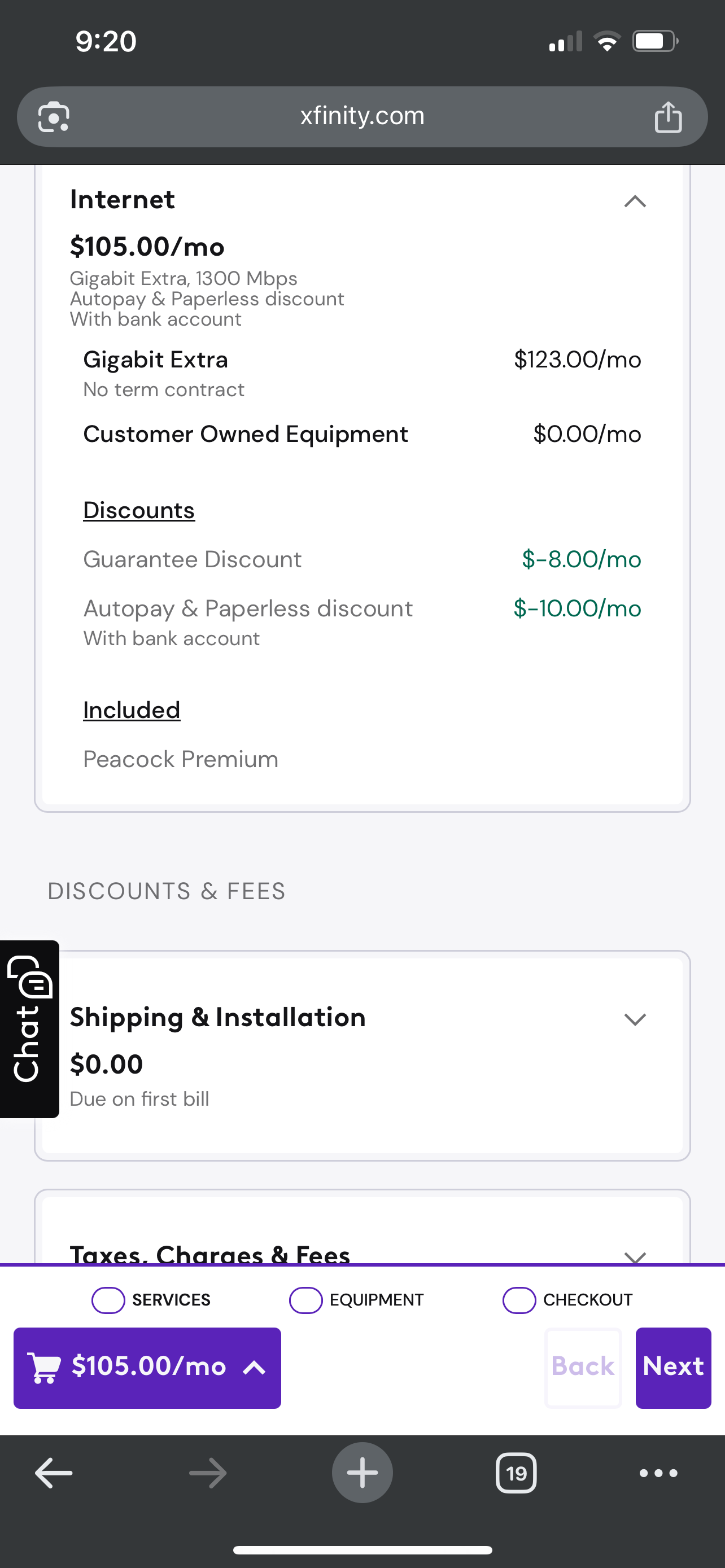
Task: Open a new browser tab
Action: point(362,1473)
